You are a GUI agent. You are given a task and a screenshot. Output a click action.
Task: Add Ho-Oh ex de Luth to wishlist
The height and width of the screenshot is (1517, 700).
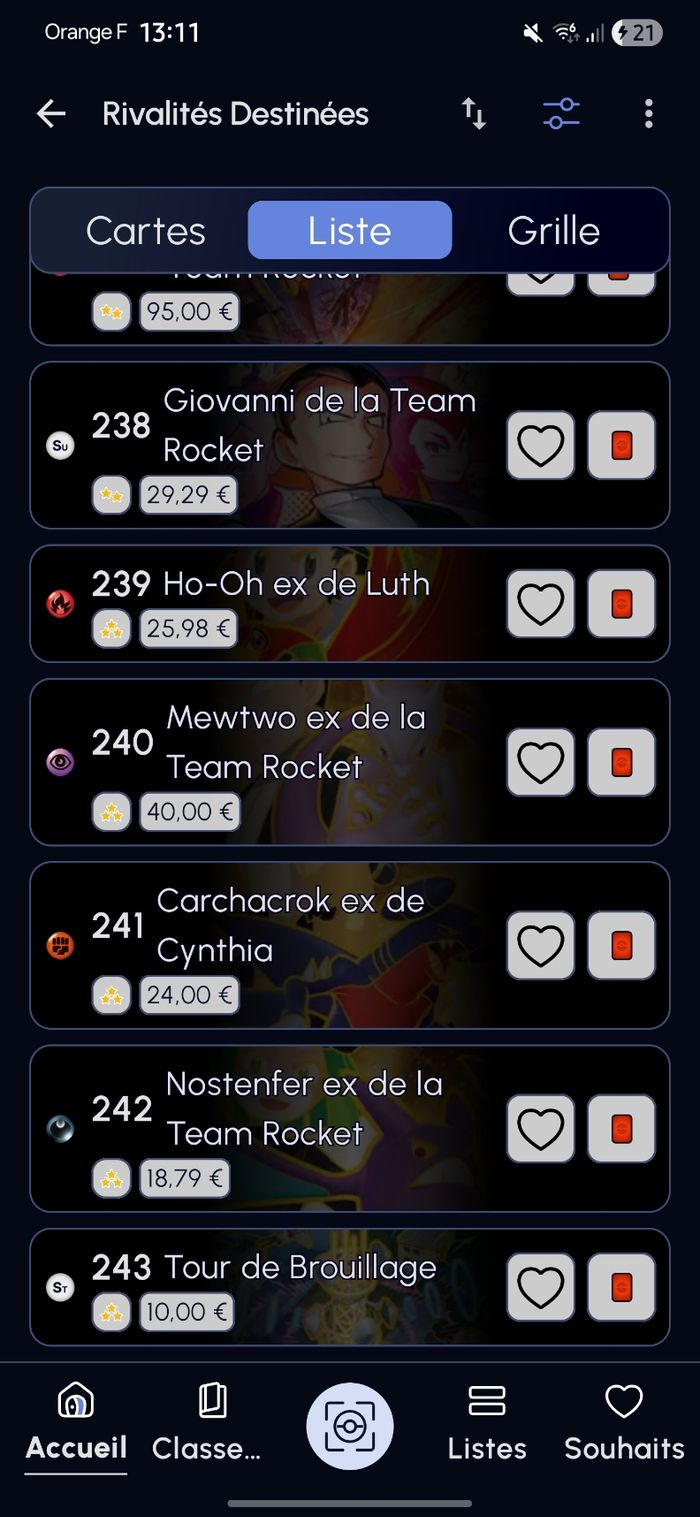(x=540, y=604)
